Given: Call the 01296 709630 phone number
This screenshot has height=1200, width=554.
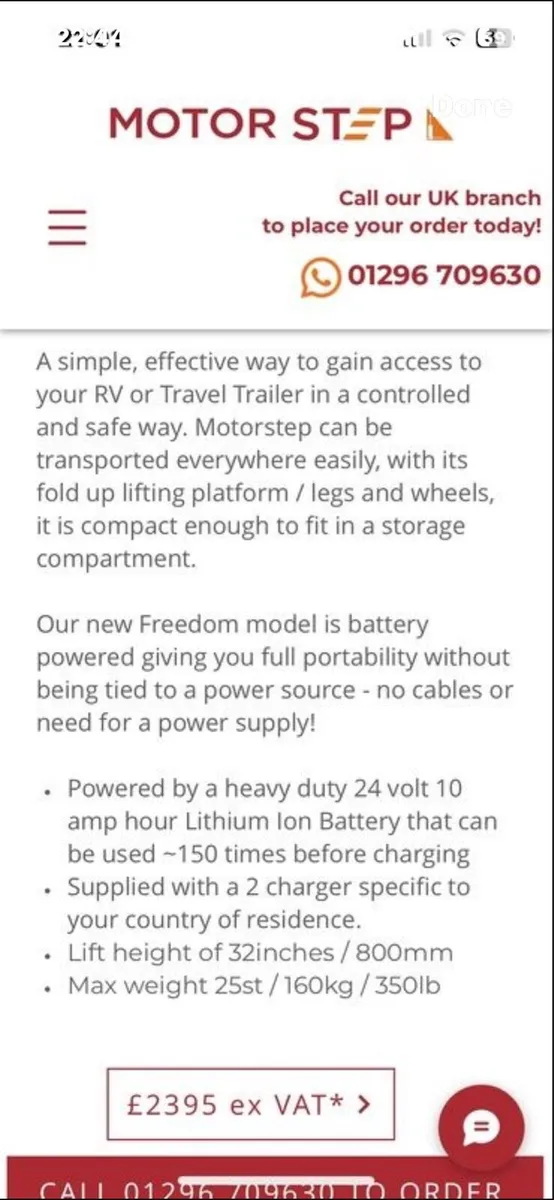Looking at the screenshot, I should click(421, 275).
